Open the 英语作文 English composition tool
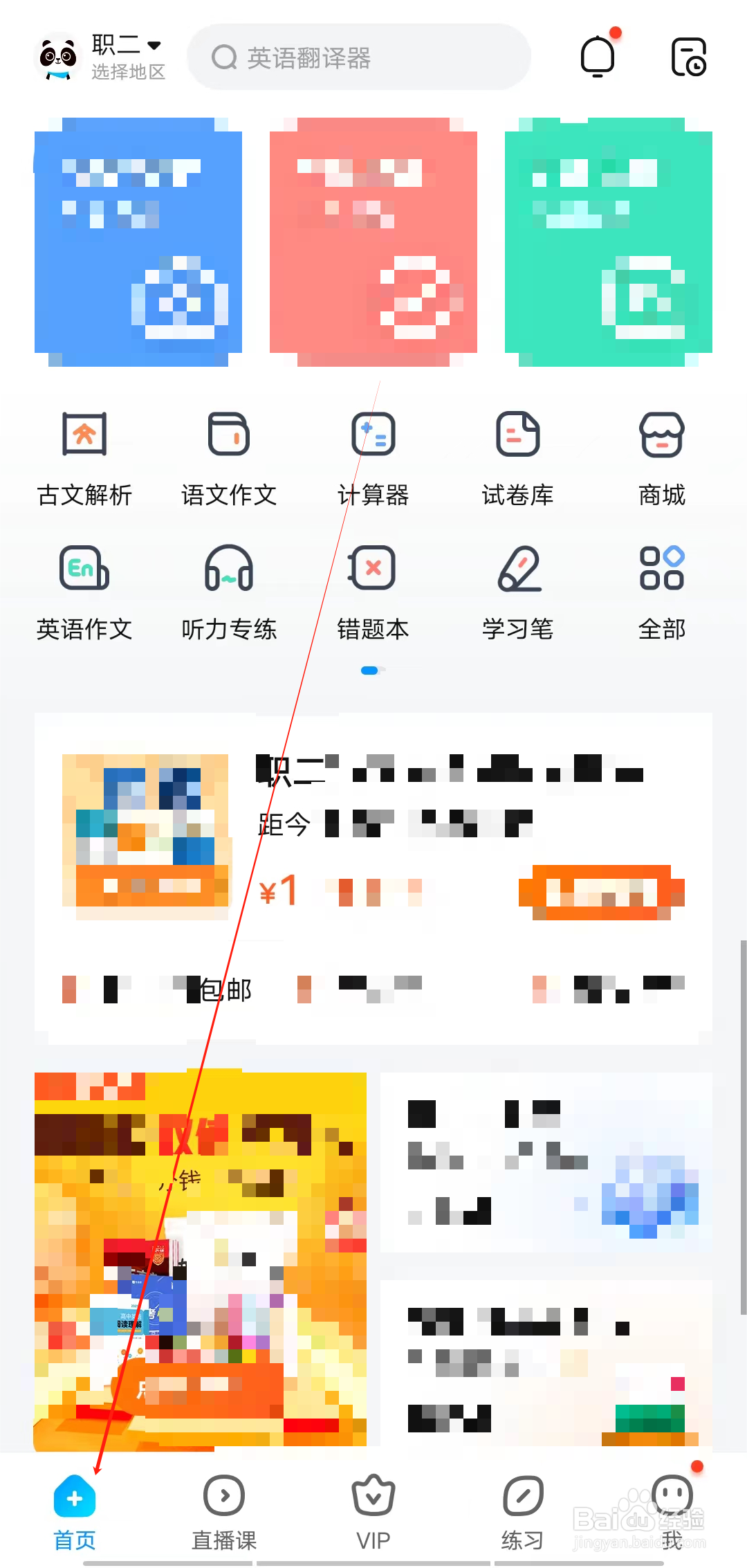 83,592
